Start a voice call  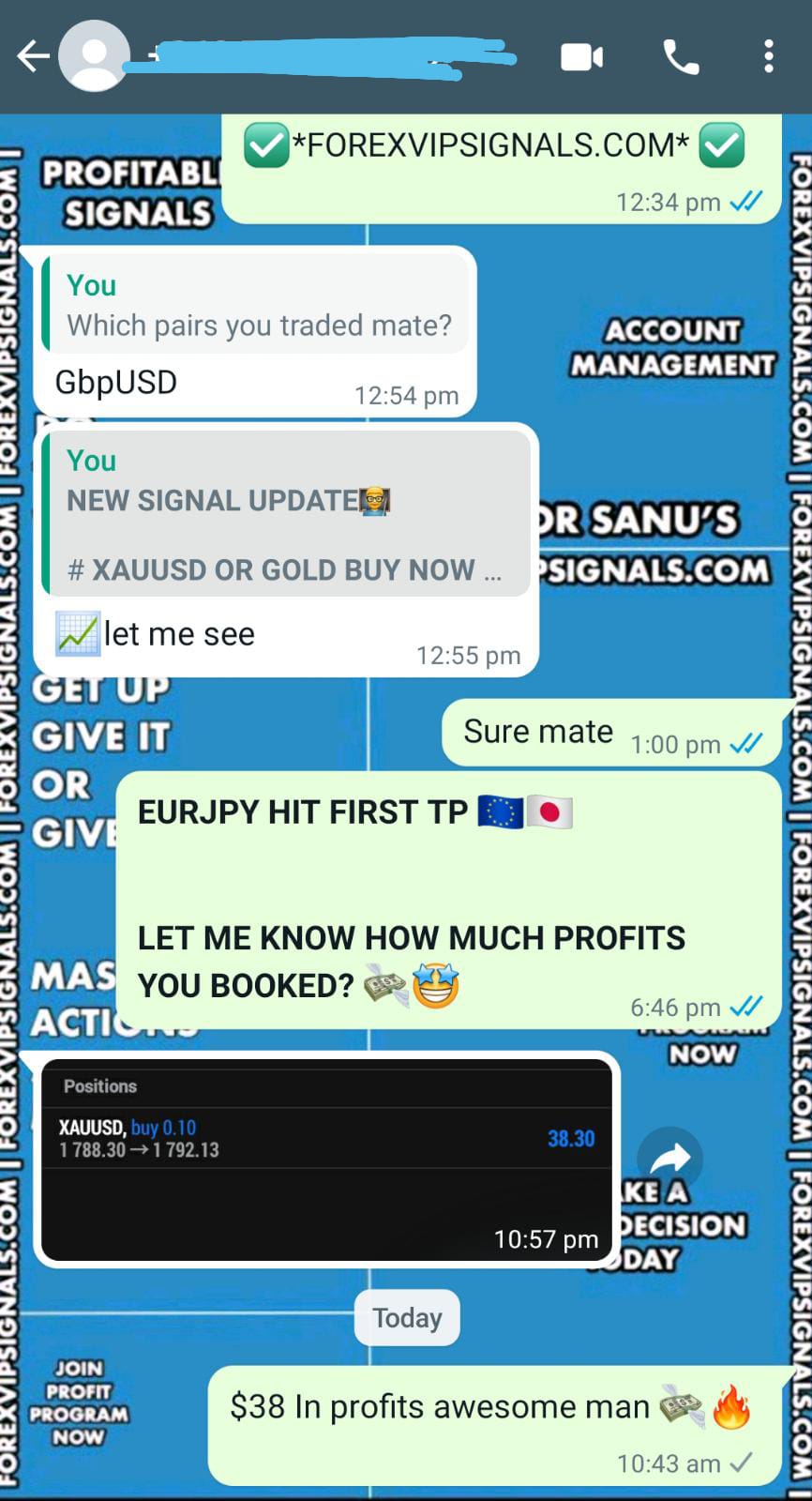pyautogui.click(x=681, y=57)
